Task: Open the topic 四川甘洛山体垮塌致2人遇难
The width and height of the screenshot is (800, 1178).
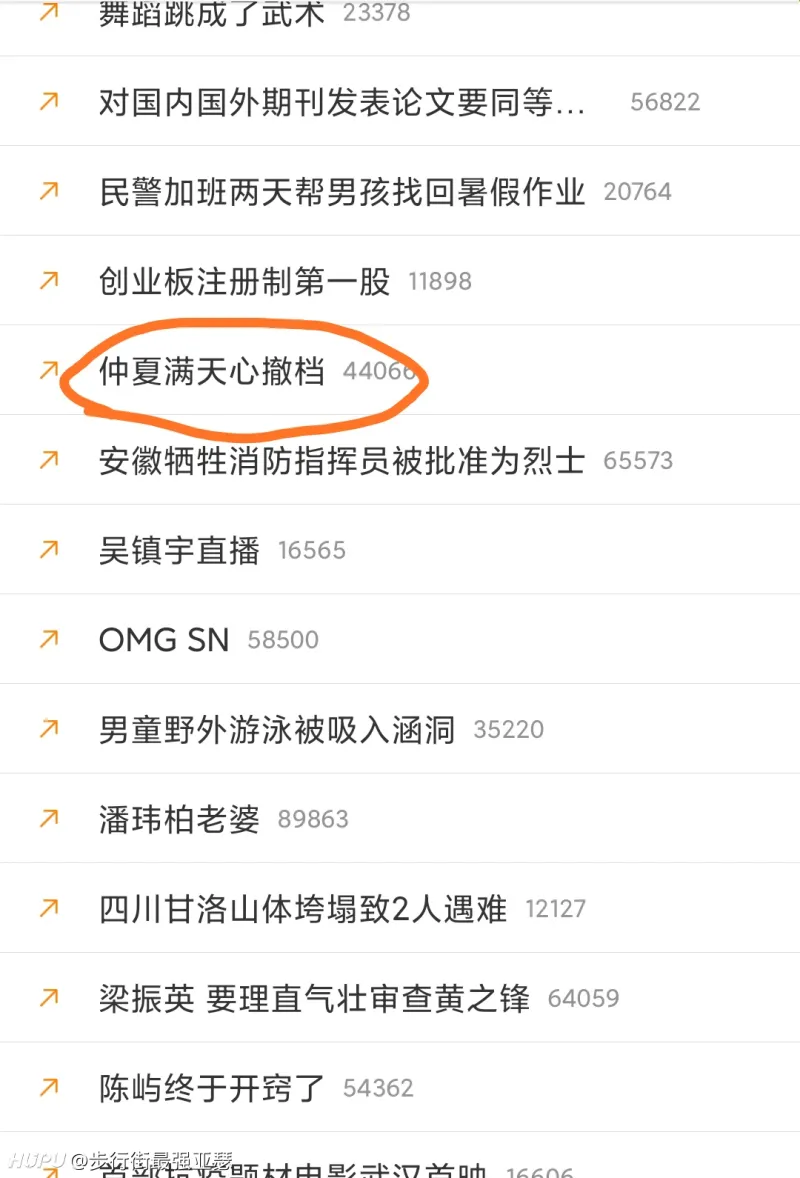Action: click(303, 909)
